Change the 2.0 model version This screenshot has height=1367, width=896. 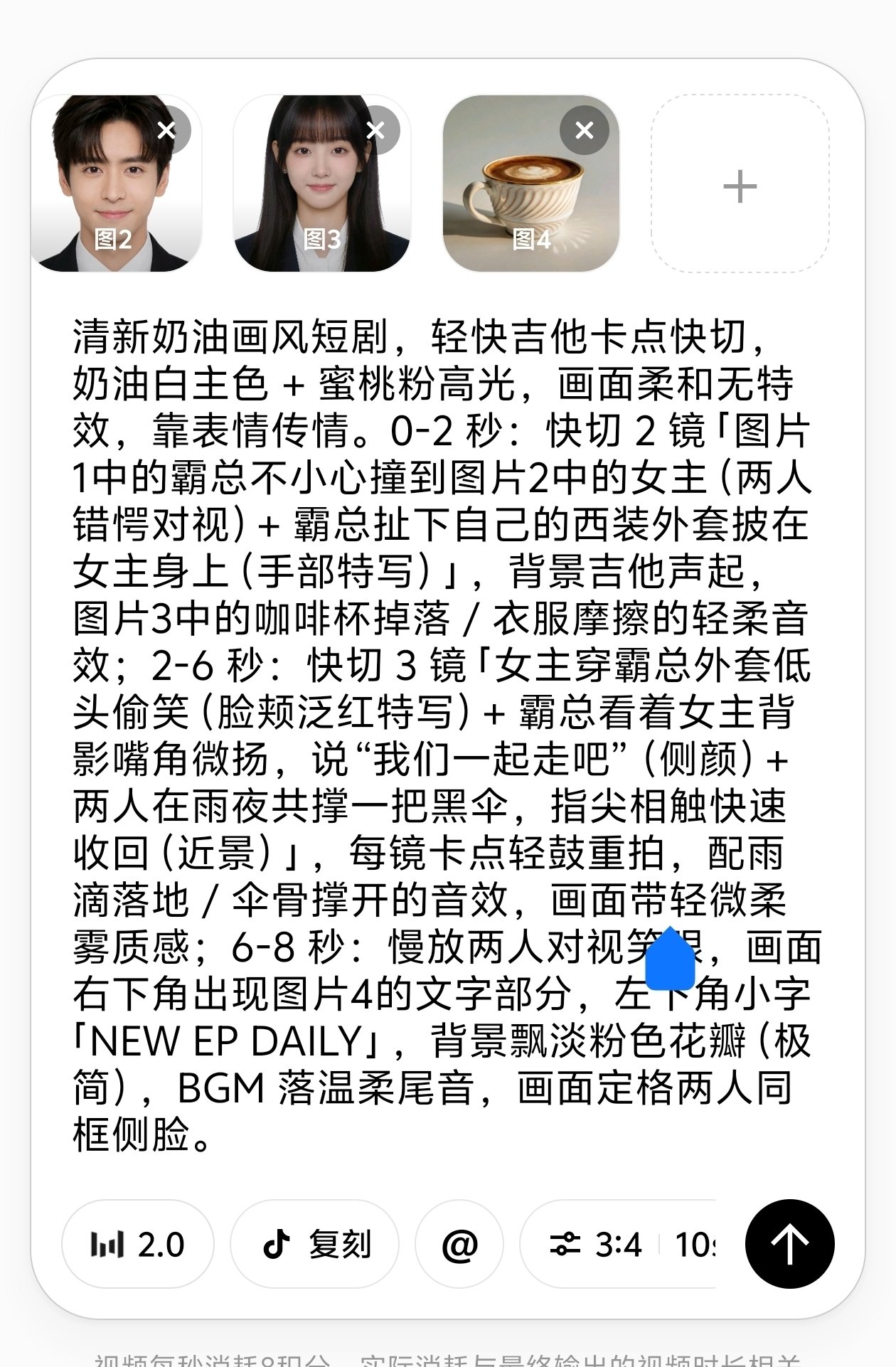pyautogui.click(x=138, y=1245)
